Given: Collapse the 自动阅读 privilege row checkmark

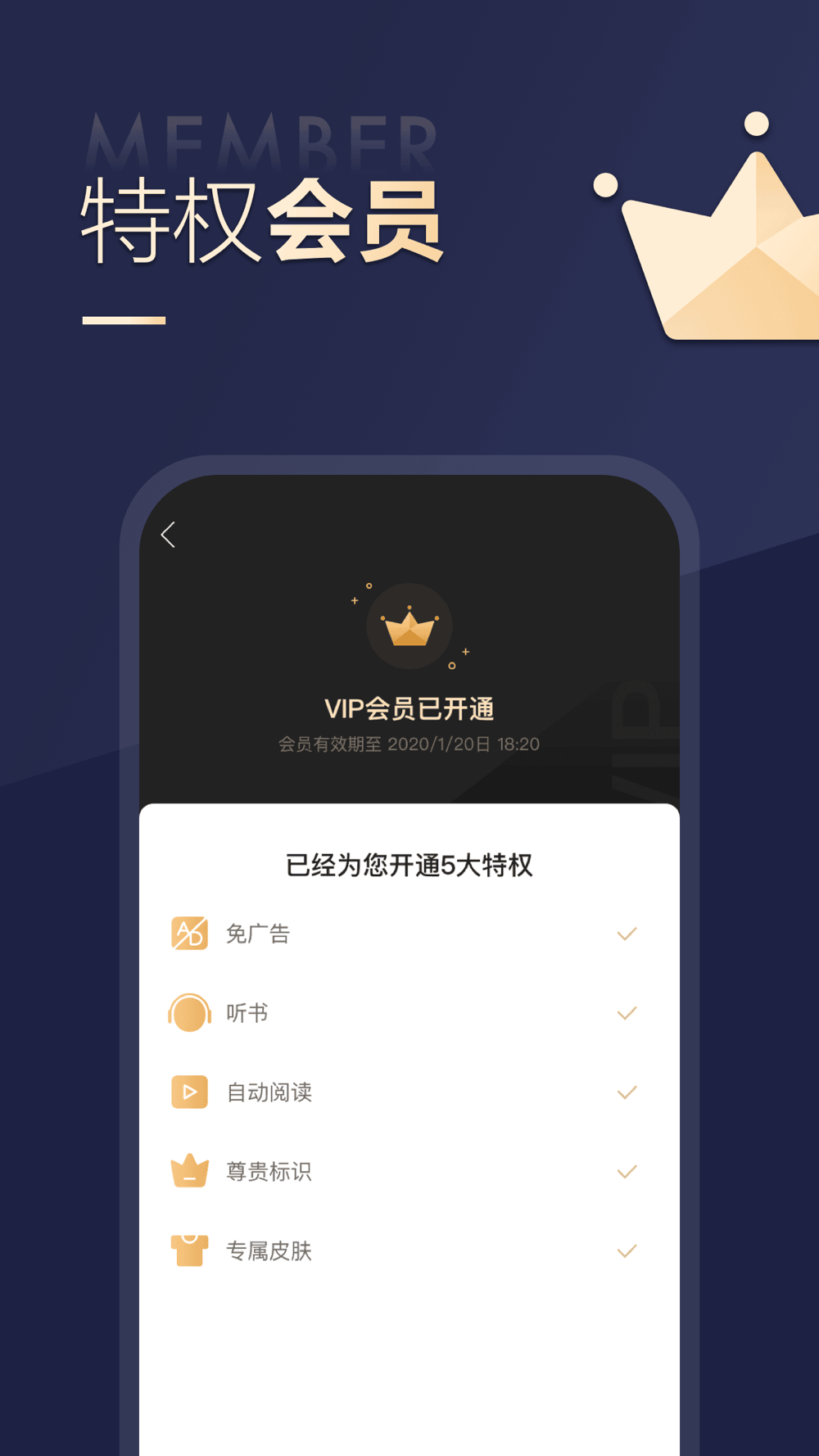Looking at the screenshot, I should (627, 1092).
